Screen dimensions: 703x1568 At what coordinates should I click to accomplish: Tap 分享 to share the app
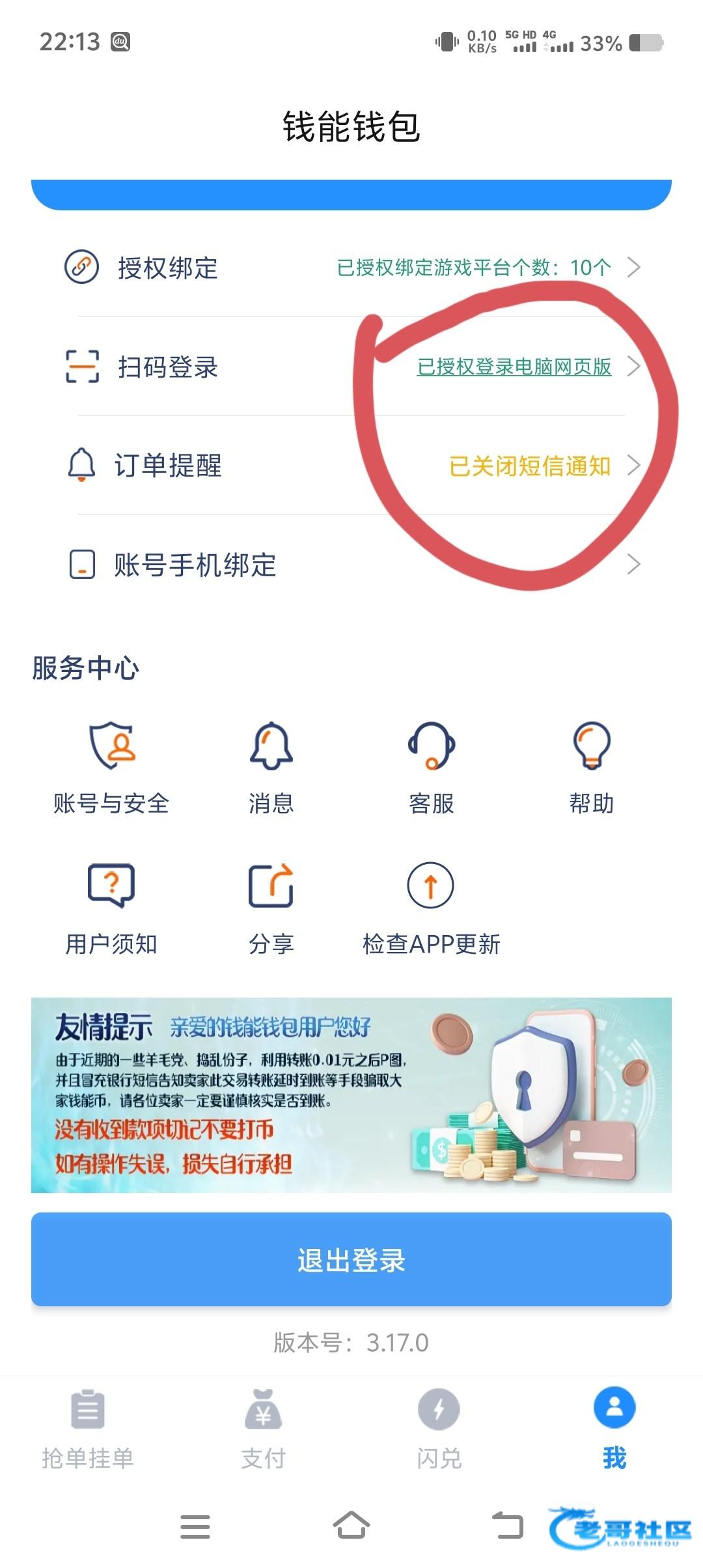(x=271, y=908)
